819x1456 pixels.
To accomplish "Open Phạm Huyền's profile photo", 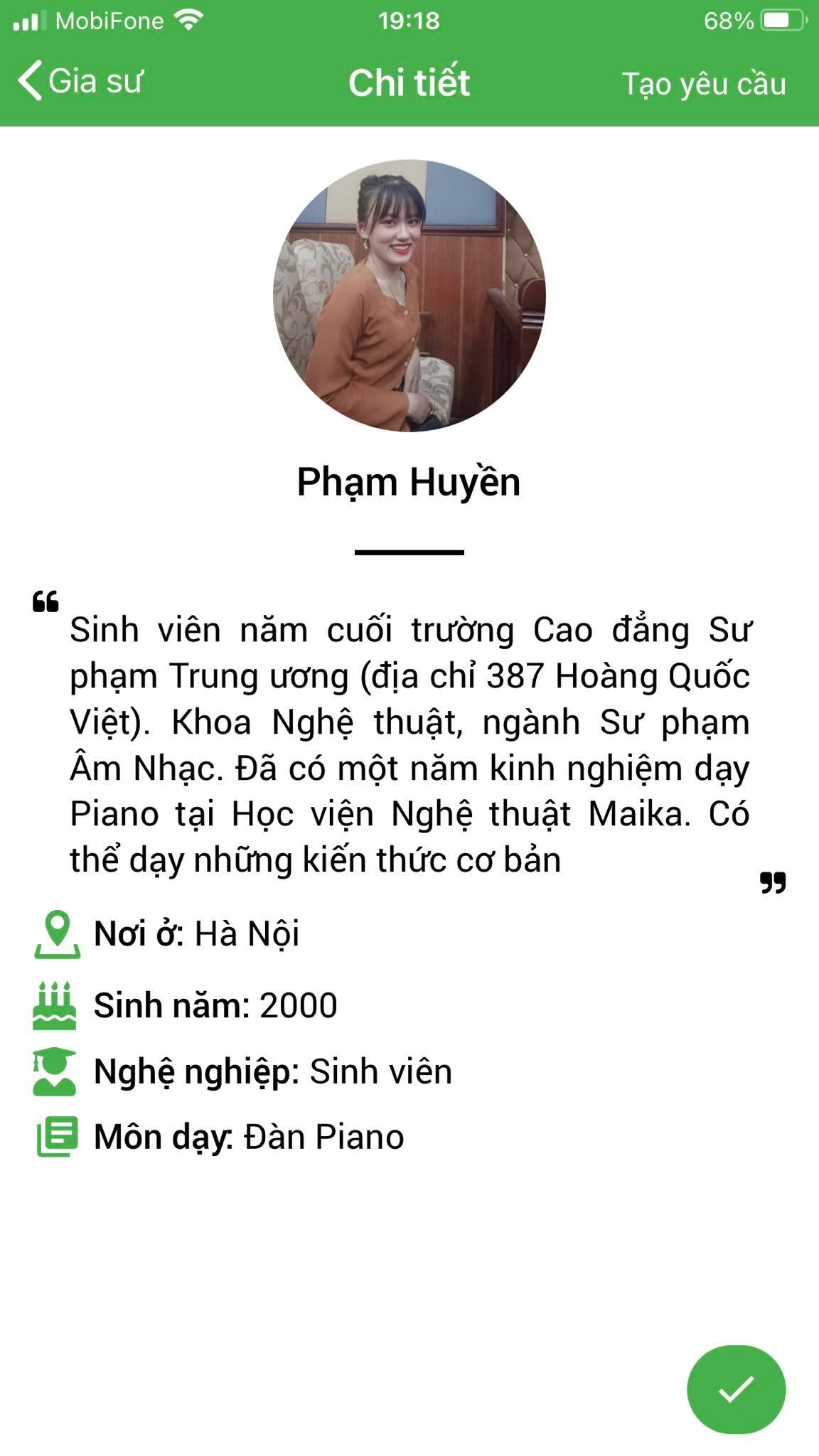I will (409, 296).
